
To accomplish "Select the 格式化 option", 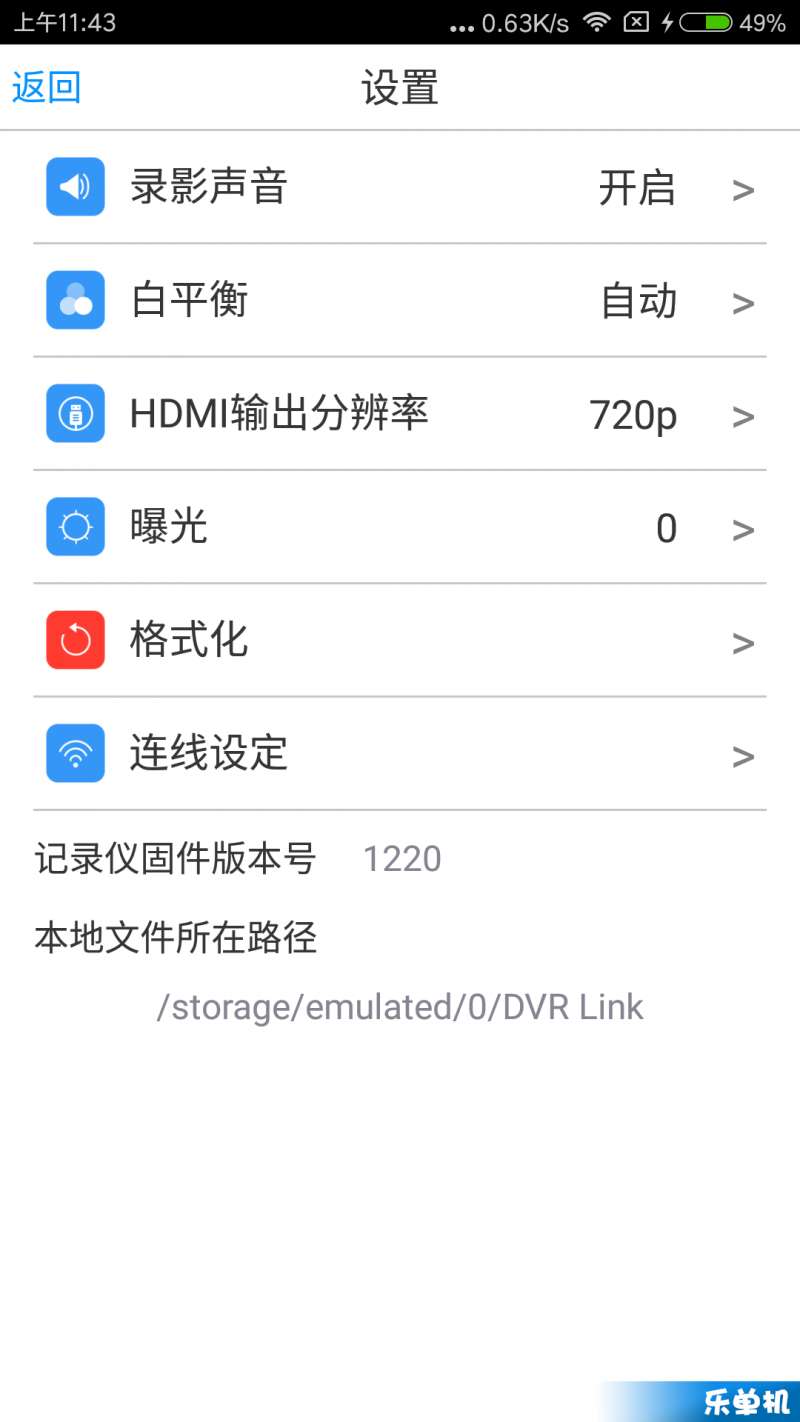I will point(400,640).
